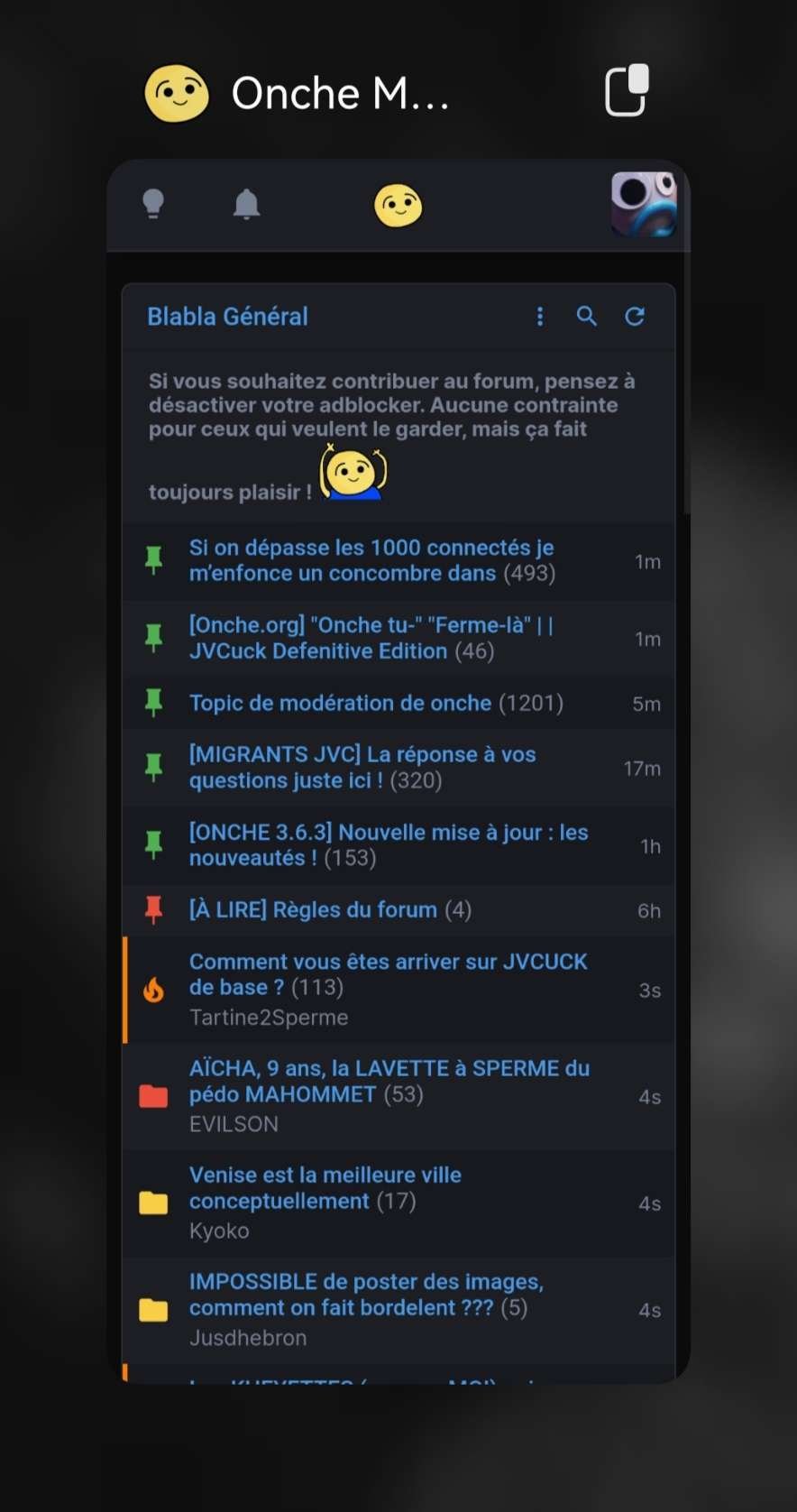Viewport: 797px width, 1512px height.
Task: Open the notifications bell
Action: coord(246,206)
